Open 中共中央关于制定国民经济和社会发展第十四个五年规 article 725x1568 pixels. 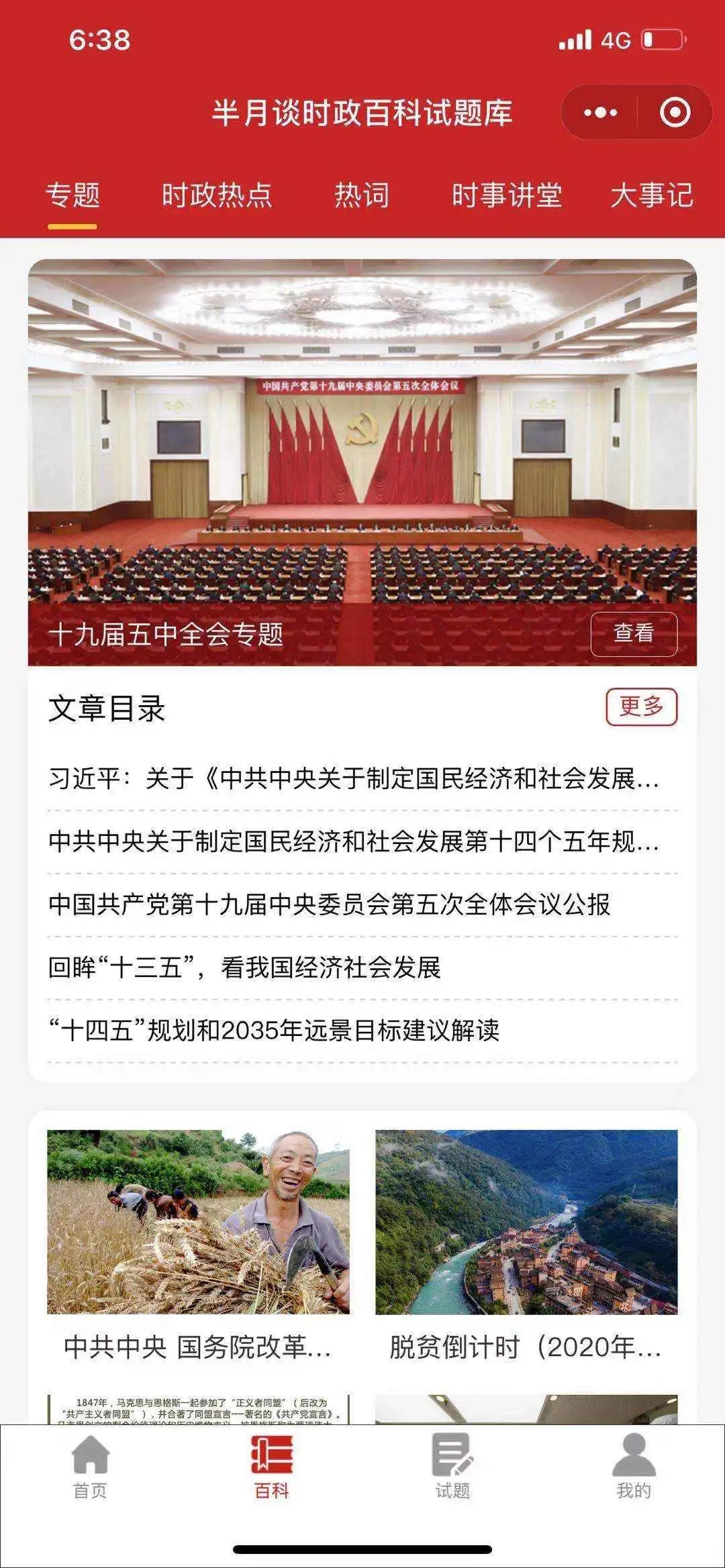click(x=354, y=841)
